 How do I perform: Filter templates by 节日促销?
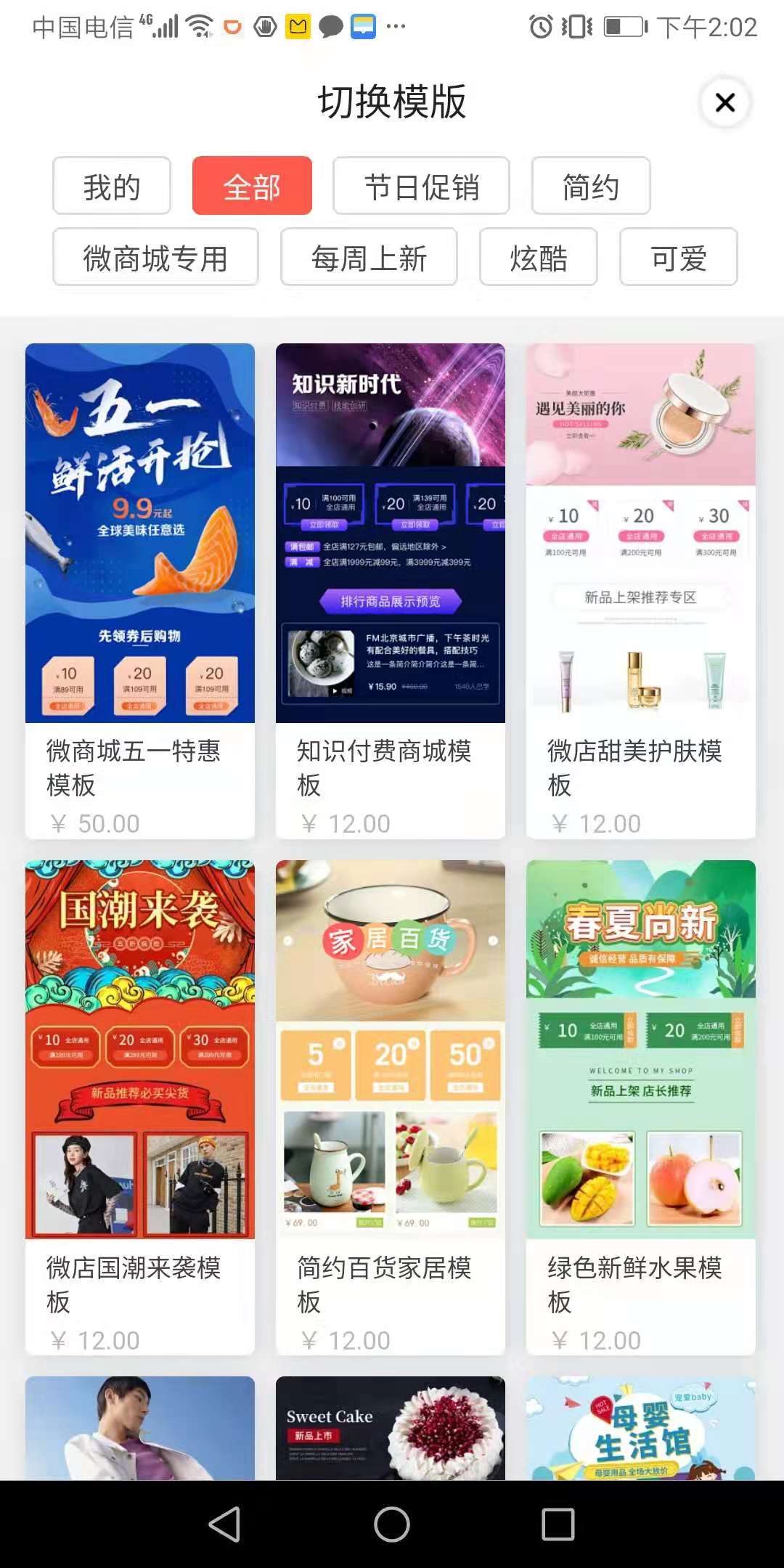(x=421, y=187)
